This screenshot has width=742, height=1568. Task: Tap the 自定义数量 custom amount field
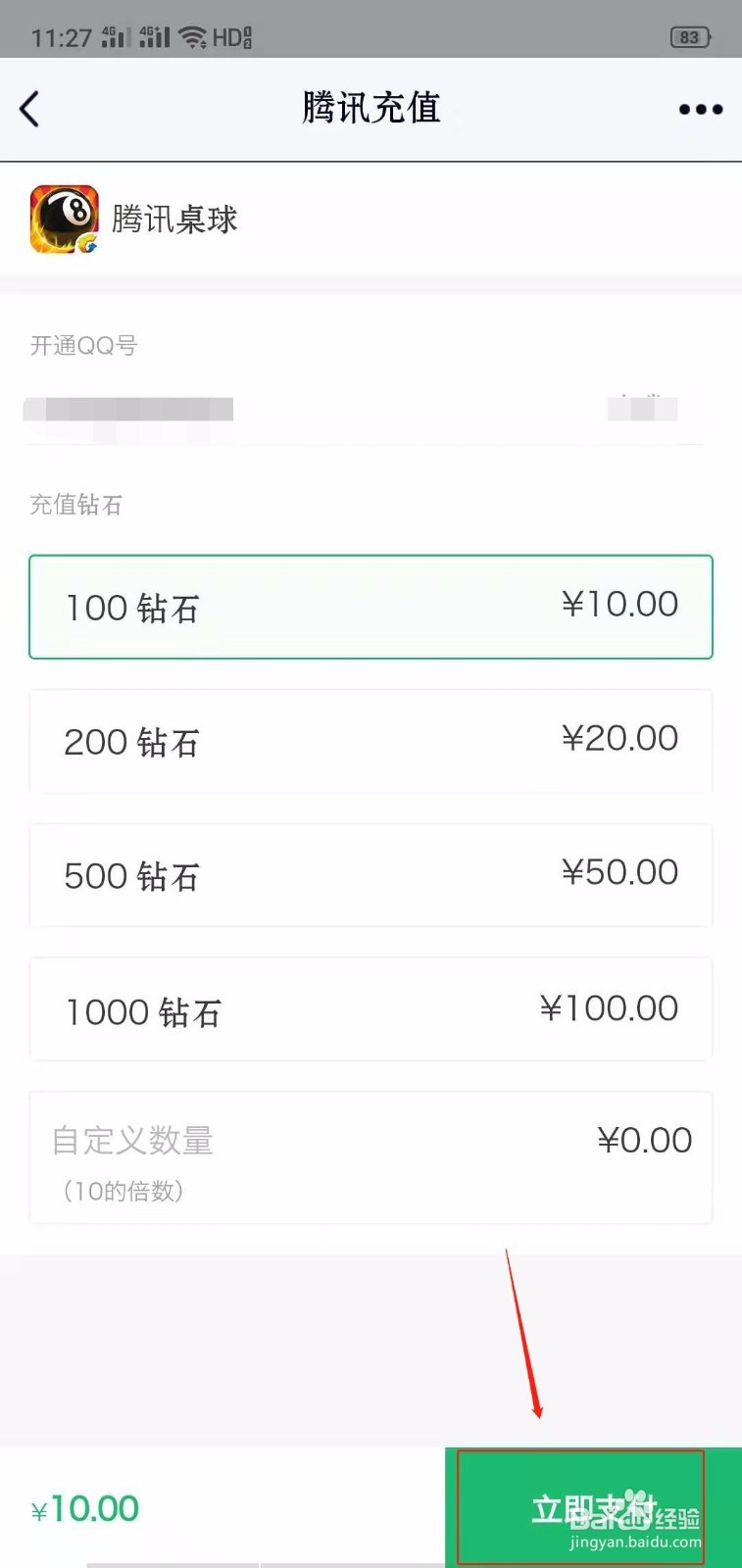tap(132, 1140)
